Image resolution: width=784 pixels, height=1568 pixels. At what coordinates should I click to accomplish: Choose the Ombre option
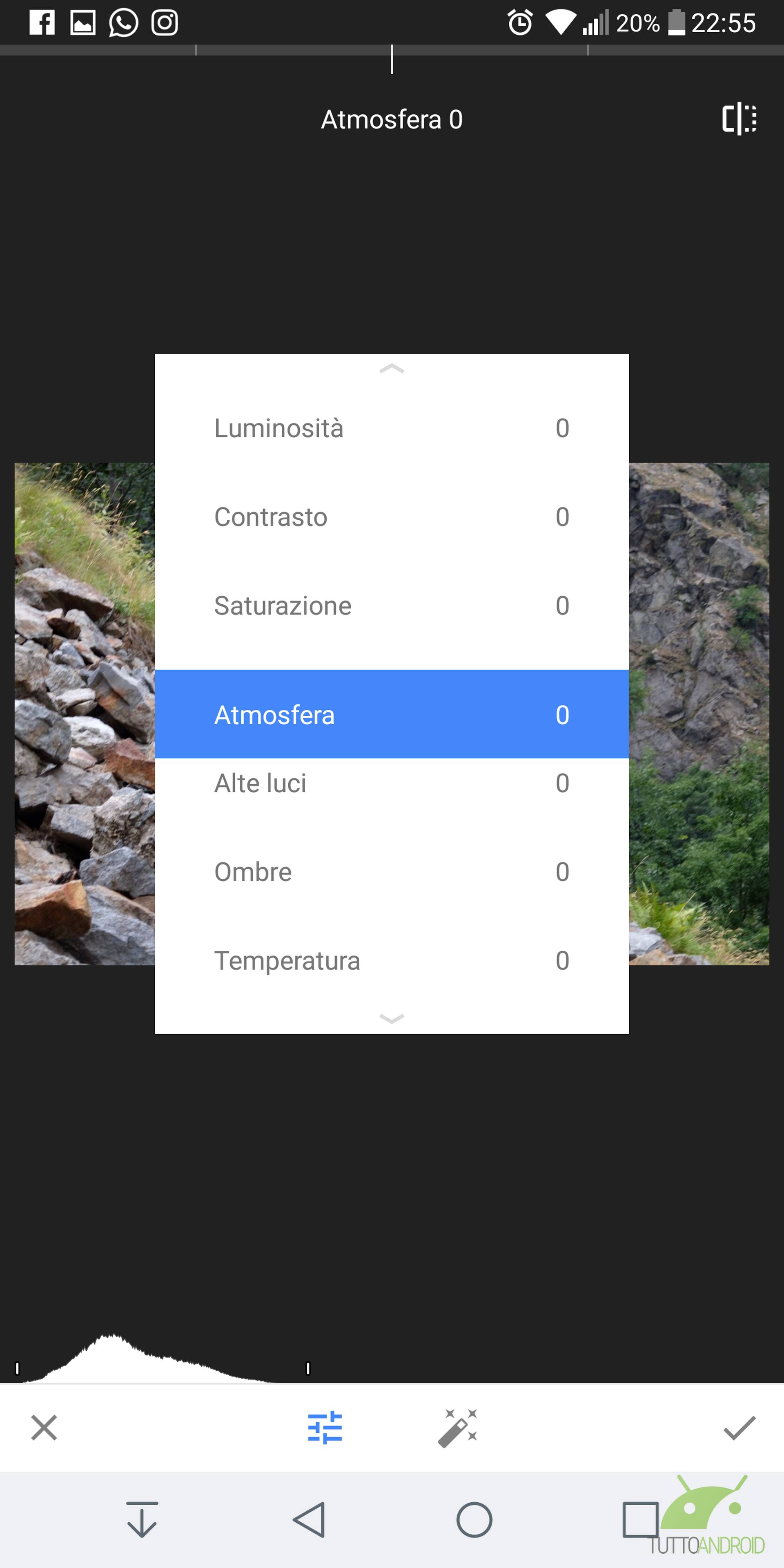(x=392, y=872)
